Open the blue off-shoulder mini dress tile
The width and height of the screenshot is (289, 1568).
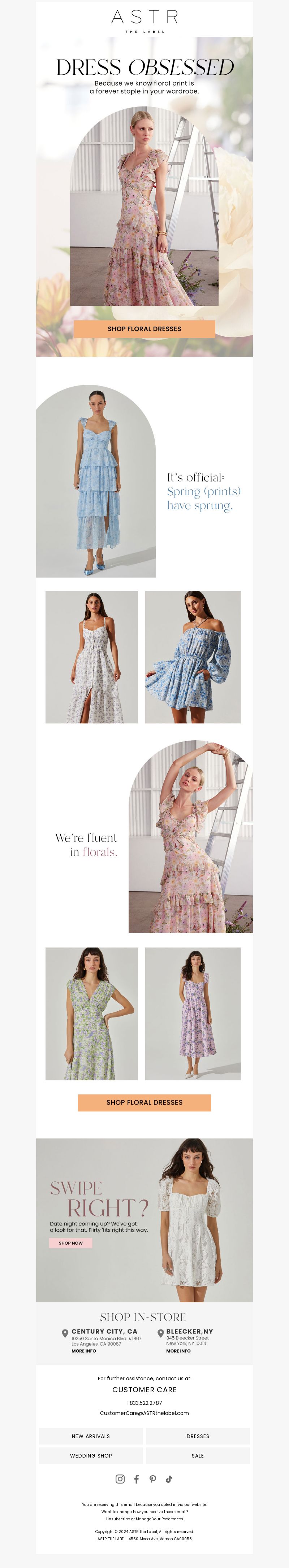(x=193, y=657)
